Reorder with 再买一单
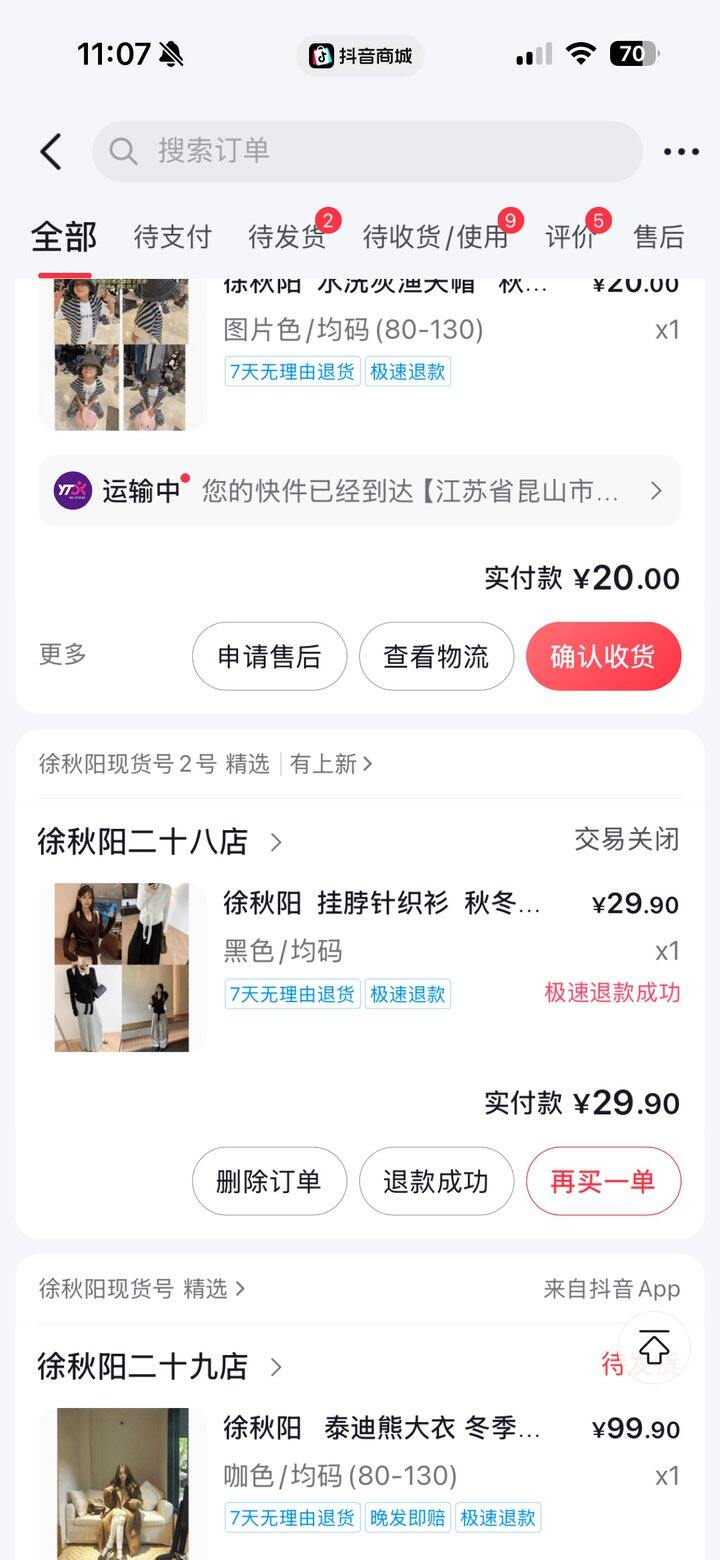Viewport: 720px width, 1560px height. [x=603, y=1181]
